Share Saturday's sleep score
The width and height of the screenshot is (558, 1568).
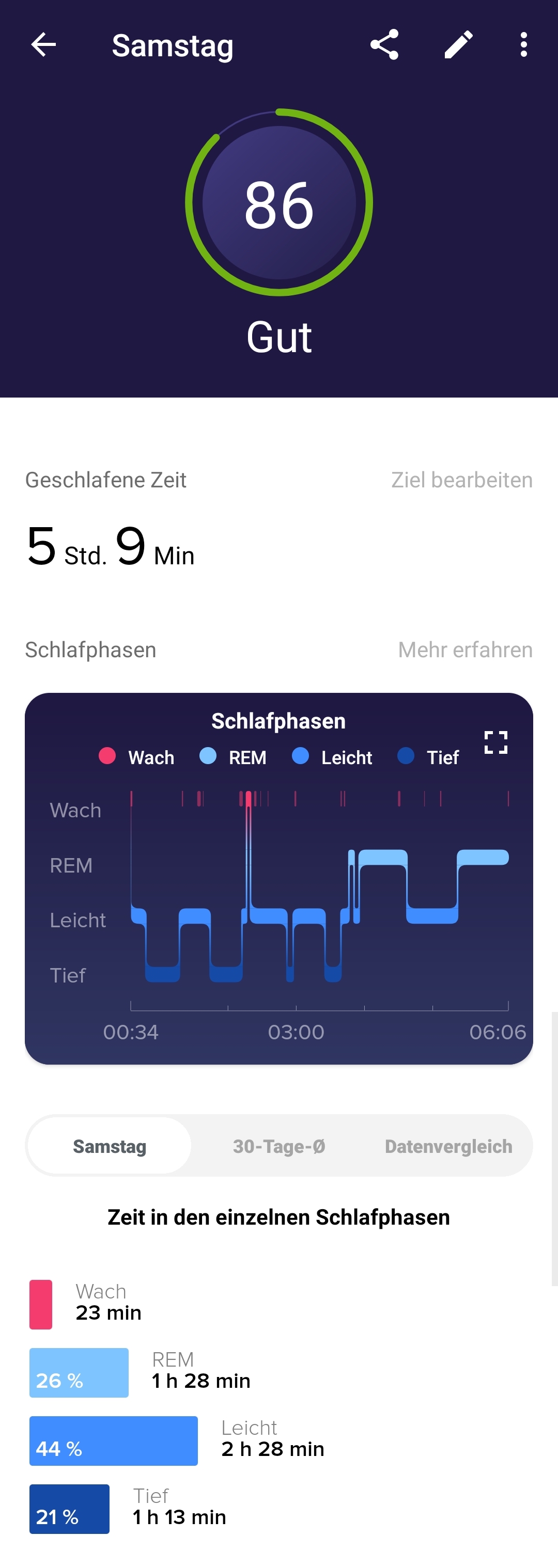pyautogui.click(x=384, y=45)
